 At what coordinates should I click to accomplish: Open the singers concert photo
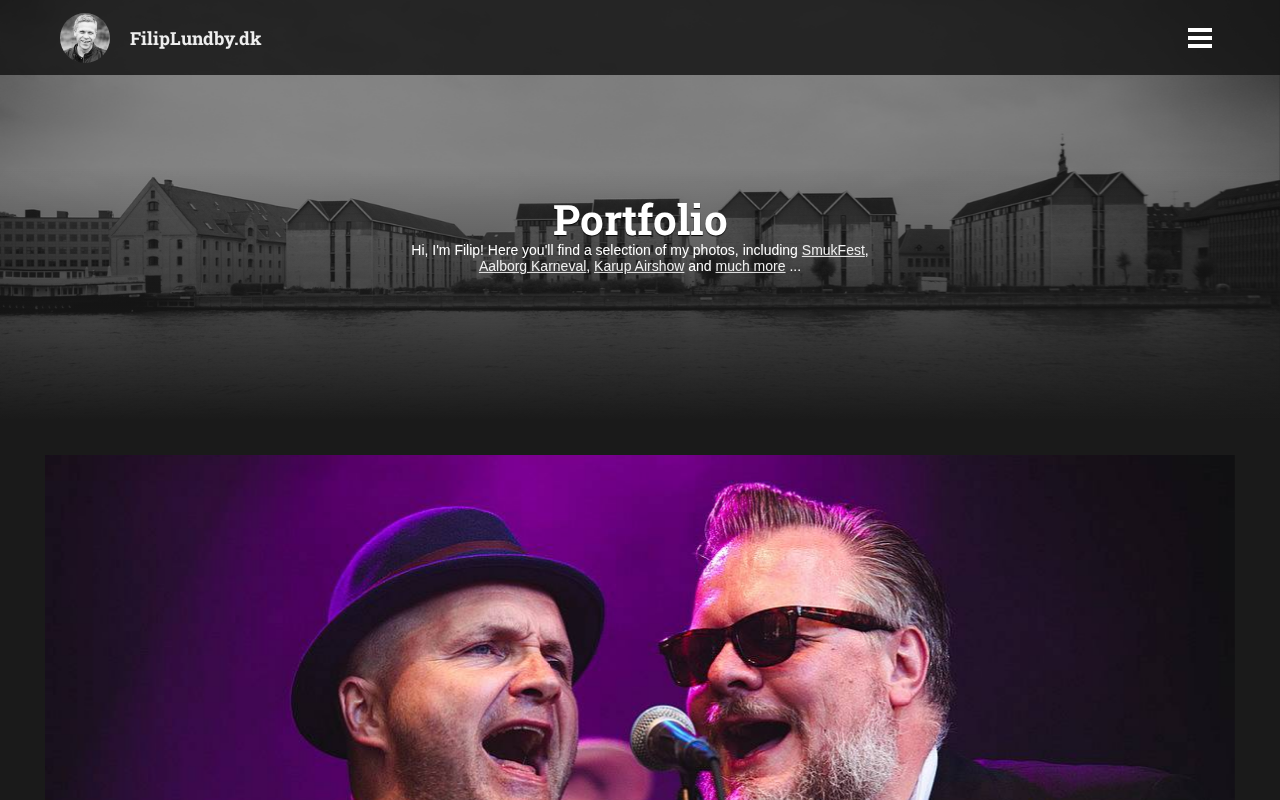pos(640,630)
